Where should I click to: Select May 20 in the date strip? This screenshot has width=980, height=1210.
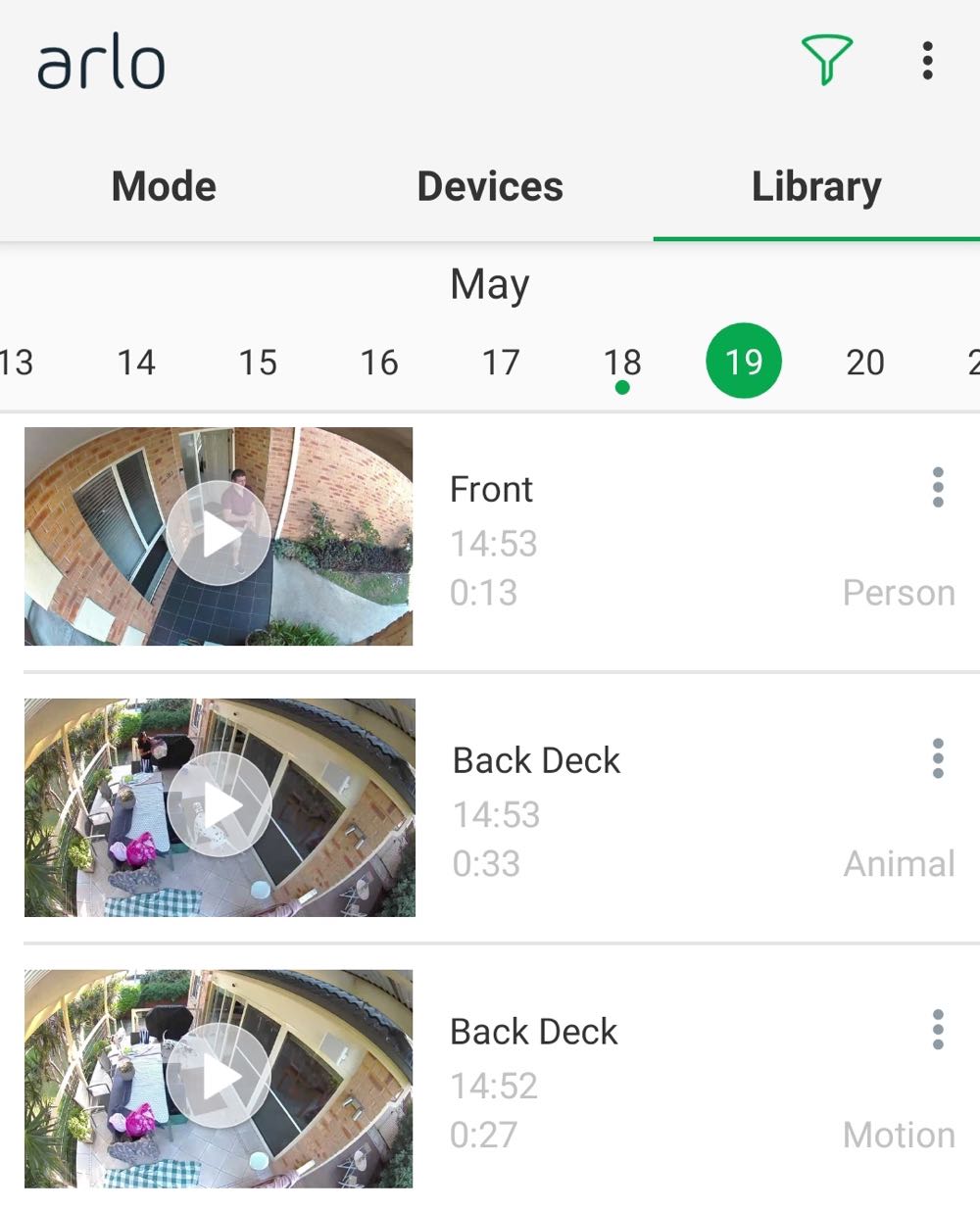[865, 363]
